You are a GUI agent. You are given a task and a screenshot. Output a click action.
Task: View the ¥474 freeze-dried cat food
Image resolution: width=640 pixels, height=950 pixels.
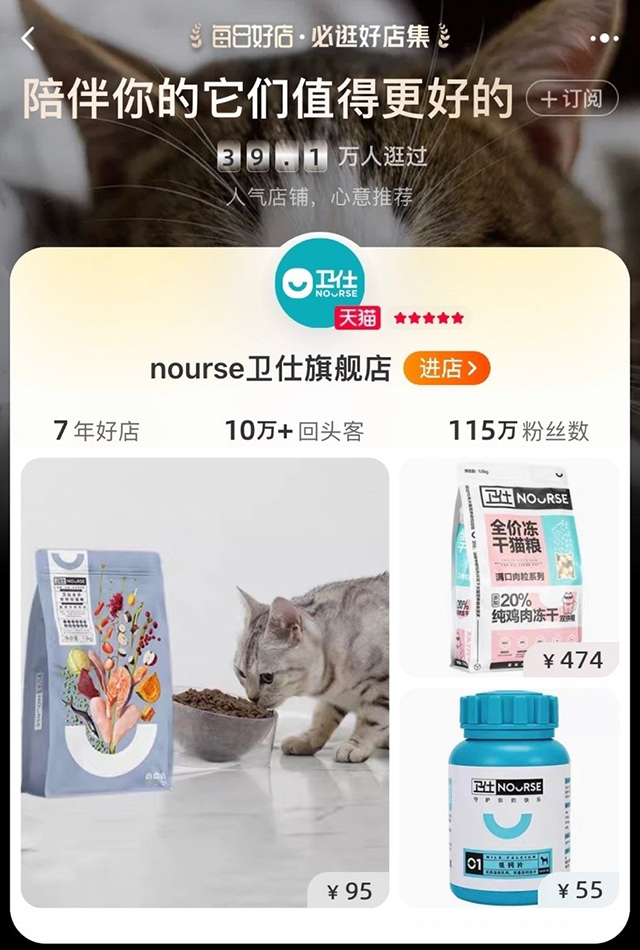(509, 567)
